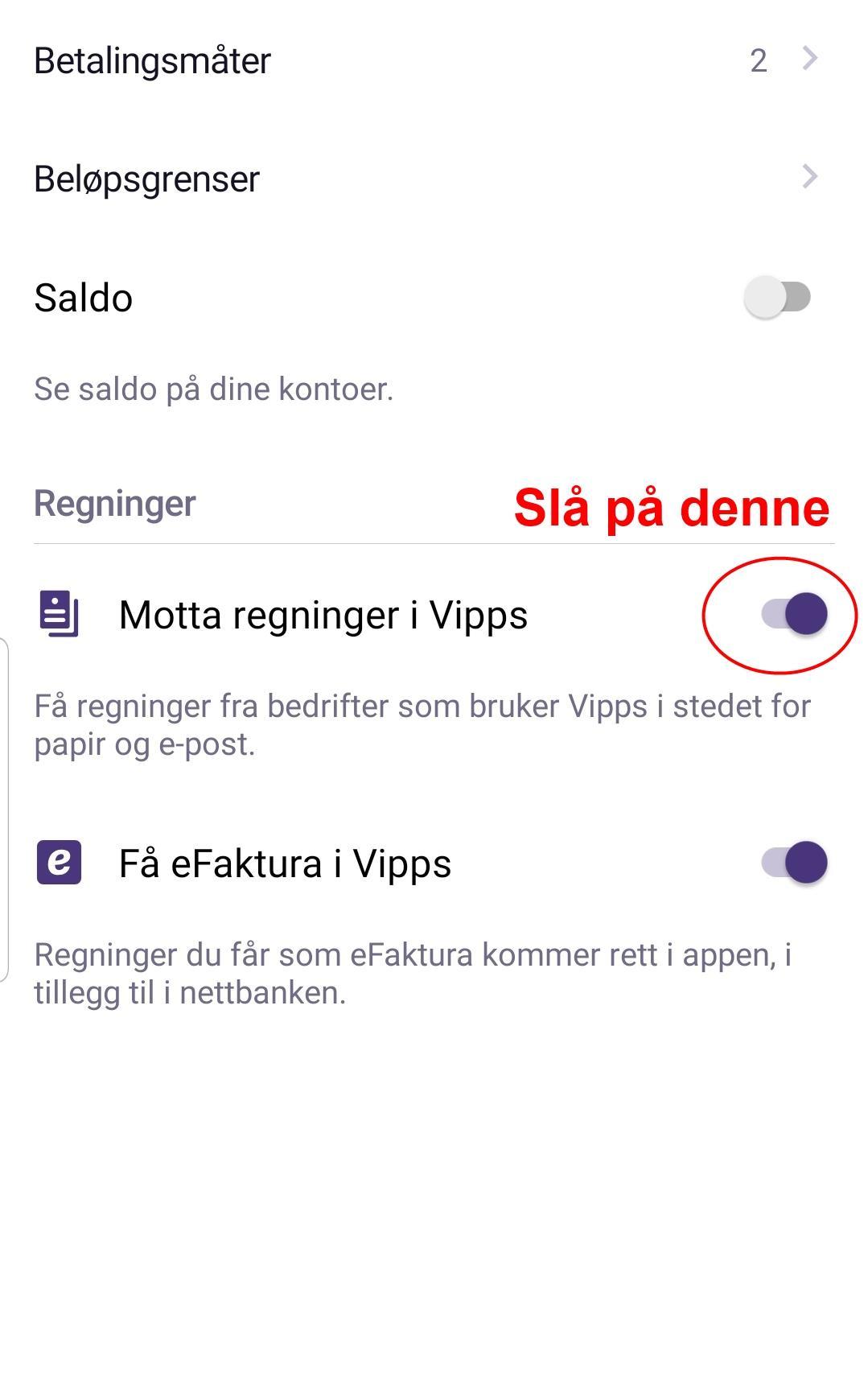The image size is (868, 1397).
Task: Tap the purple eFaktura 'e' icon
Action: (x=60, y=863)
